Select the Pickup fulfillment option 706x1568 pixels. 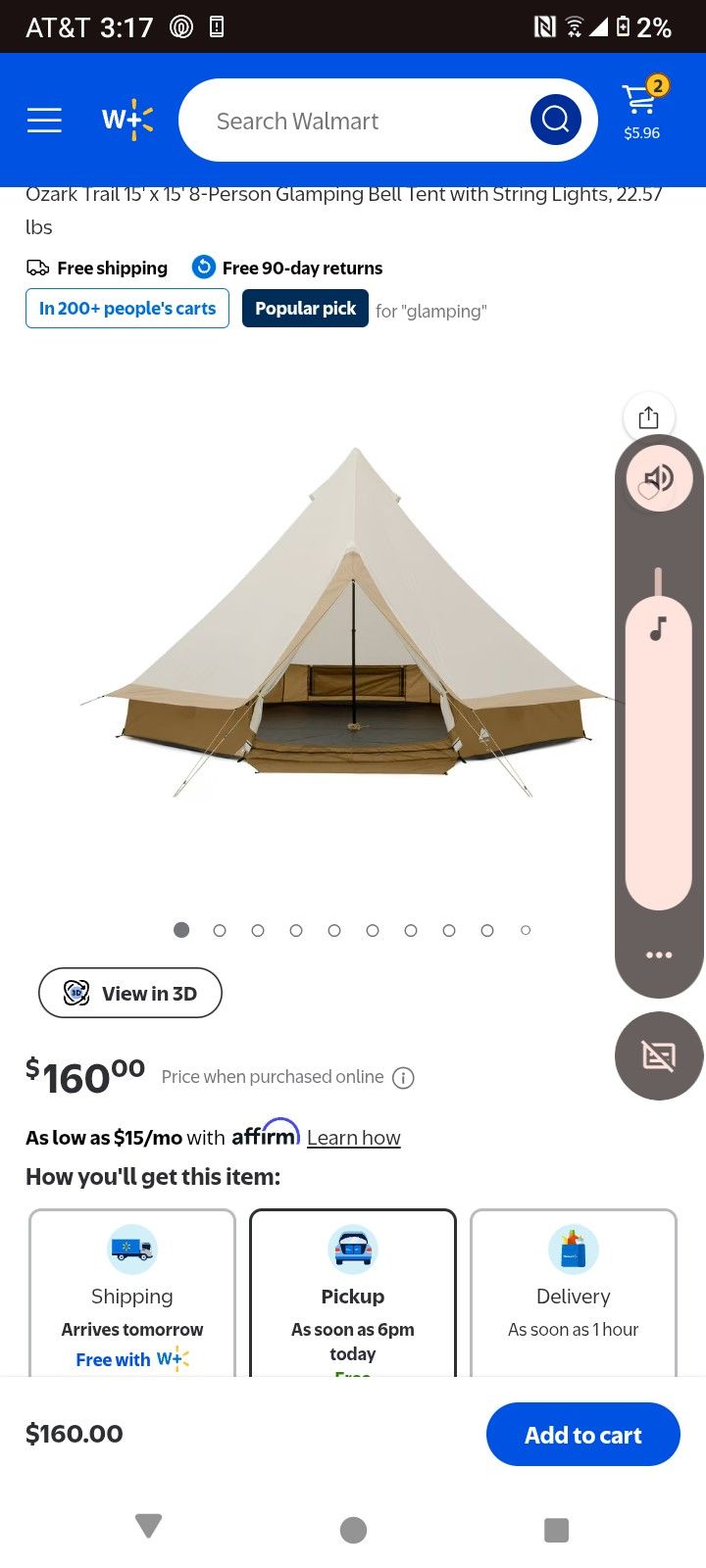pyautogui.click(x=352, y=1296)
